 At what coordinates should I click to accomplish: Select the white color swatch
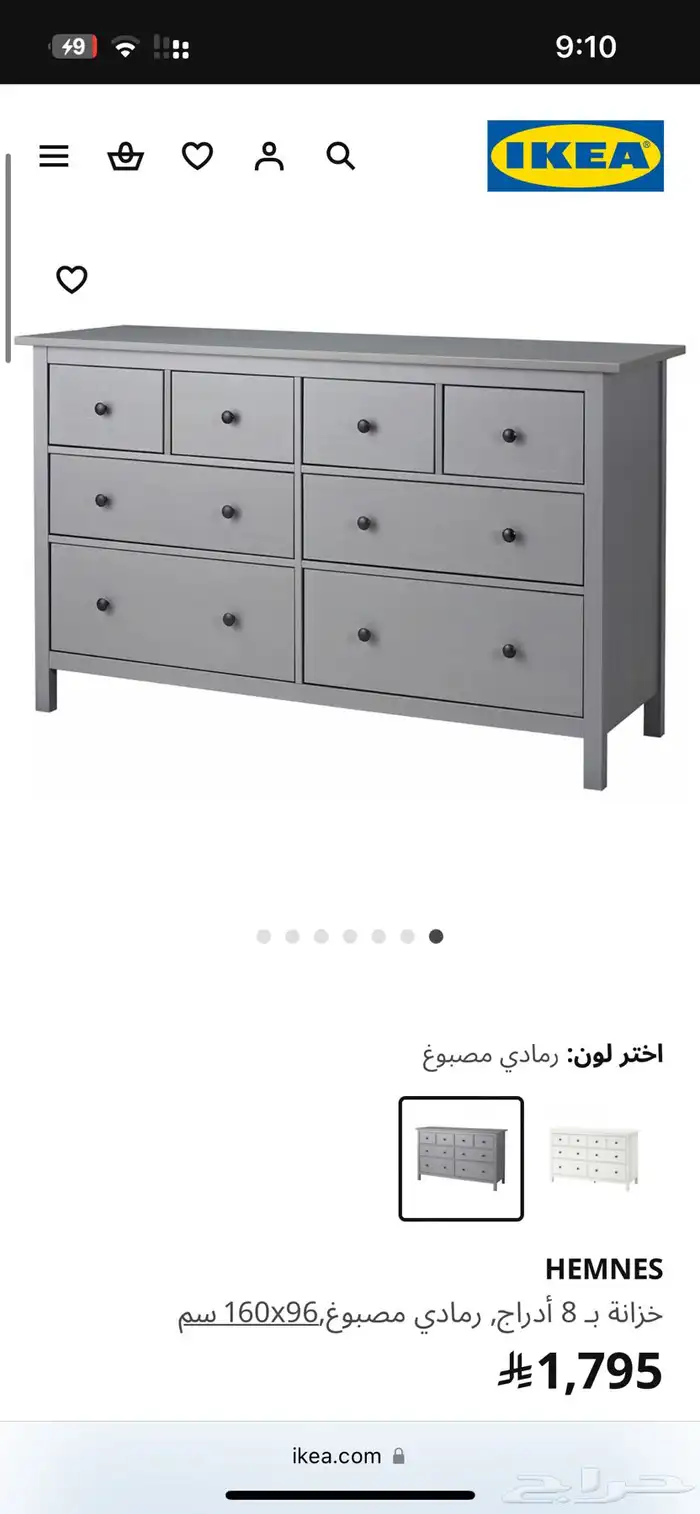(593, 1158)
